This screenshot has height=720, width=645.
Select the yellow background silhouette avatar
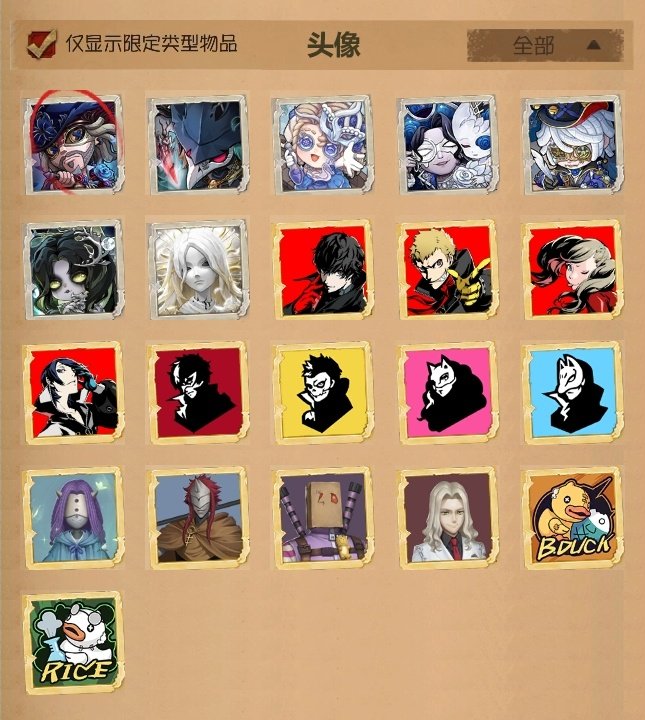(x=322, y=391)
